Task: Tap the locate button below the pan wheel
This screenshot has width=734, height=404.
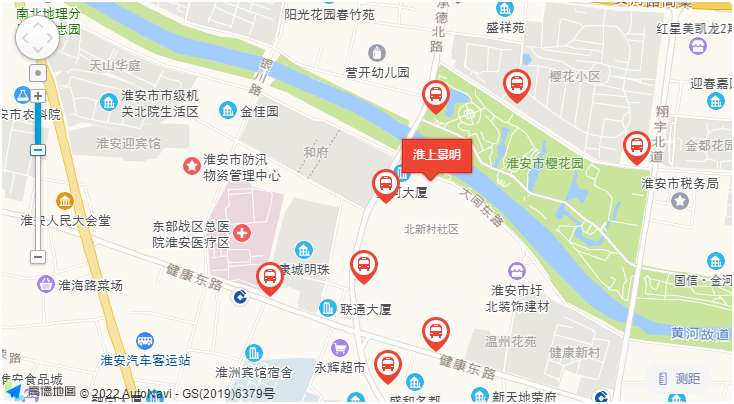Action: (x=38, y=73)
